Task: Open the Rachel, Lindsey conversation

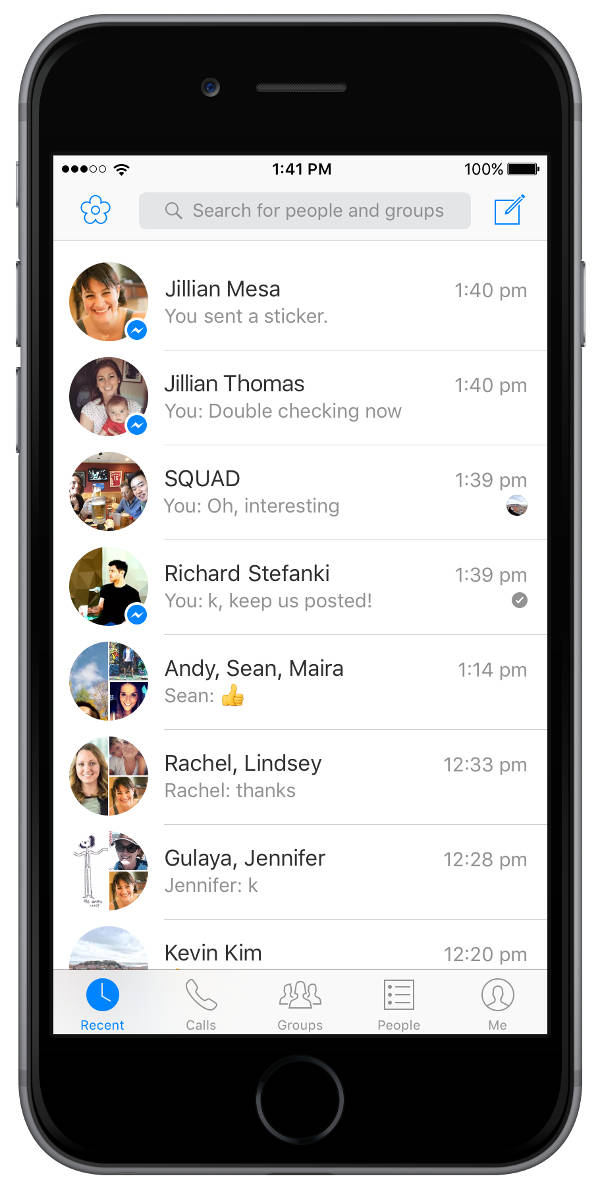Action: click(300, 777)
